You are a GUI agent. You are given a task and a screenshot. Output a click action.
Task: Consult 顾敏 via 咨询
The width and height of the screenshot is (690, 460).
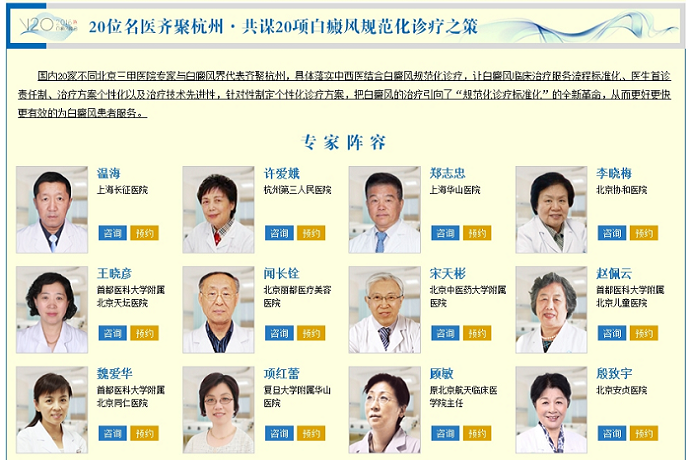445,433
